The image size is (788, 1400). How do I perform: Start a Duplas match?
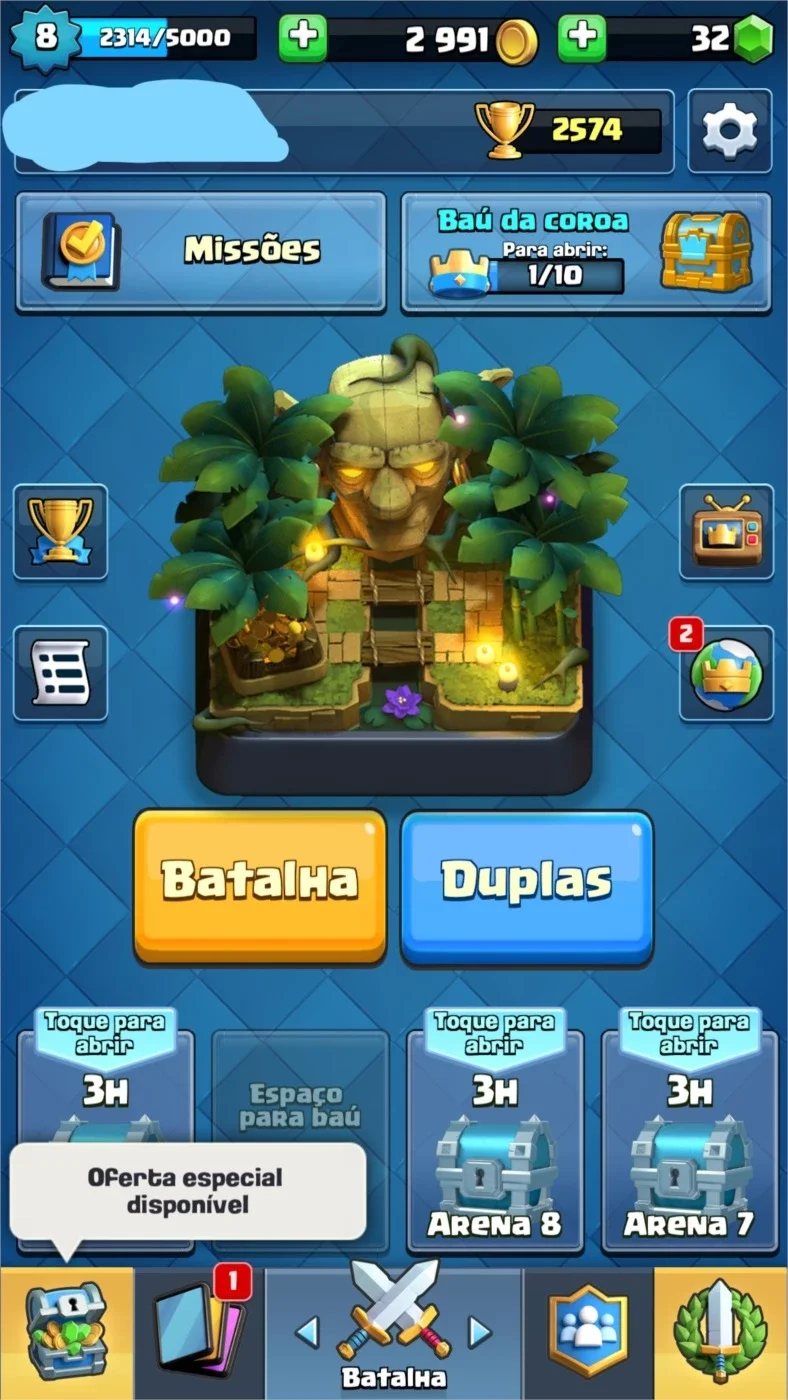point(527,886)
